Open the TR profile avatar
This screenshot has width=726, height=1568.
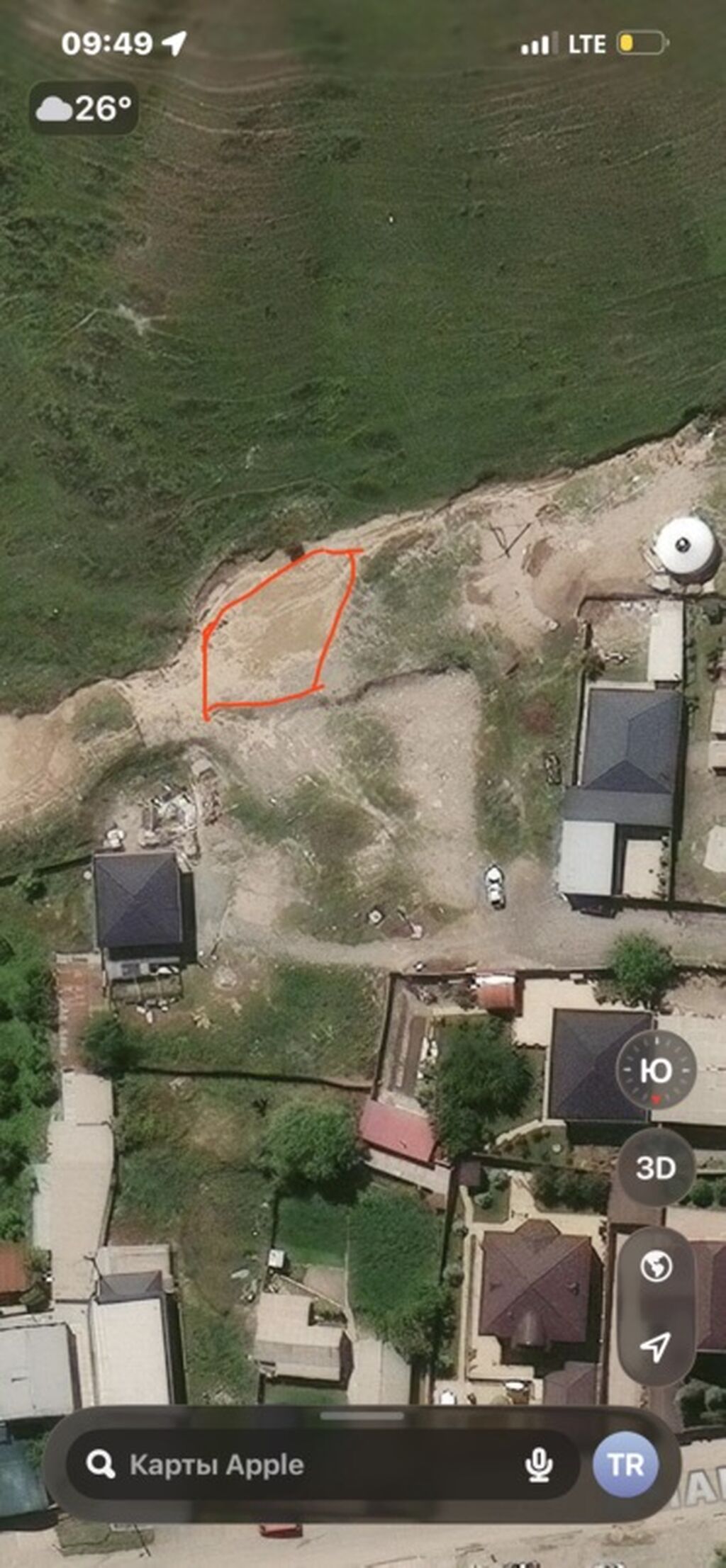[626, 1465]
